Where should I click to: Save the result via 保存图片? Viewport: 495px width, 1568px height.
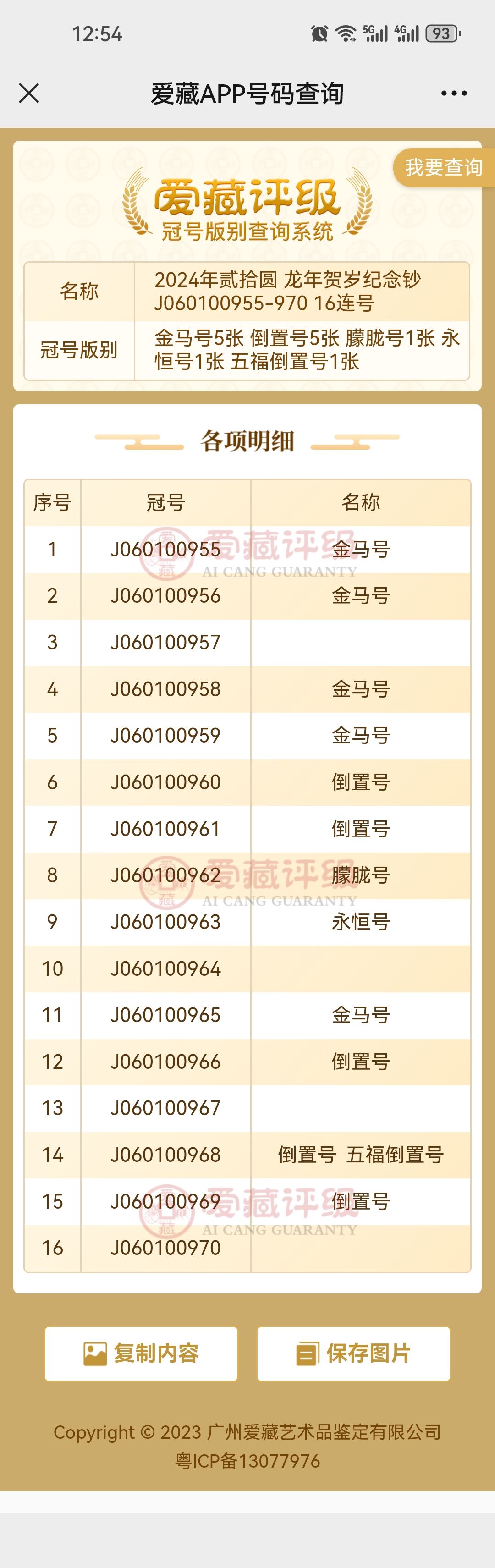353,1353
